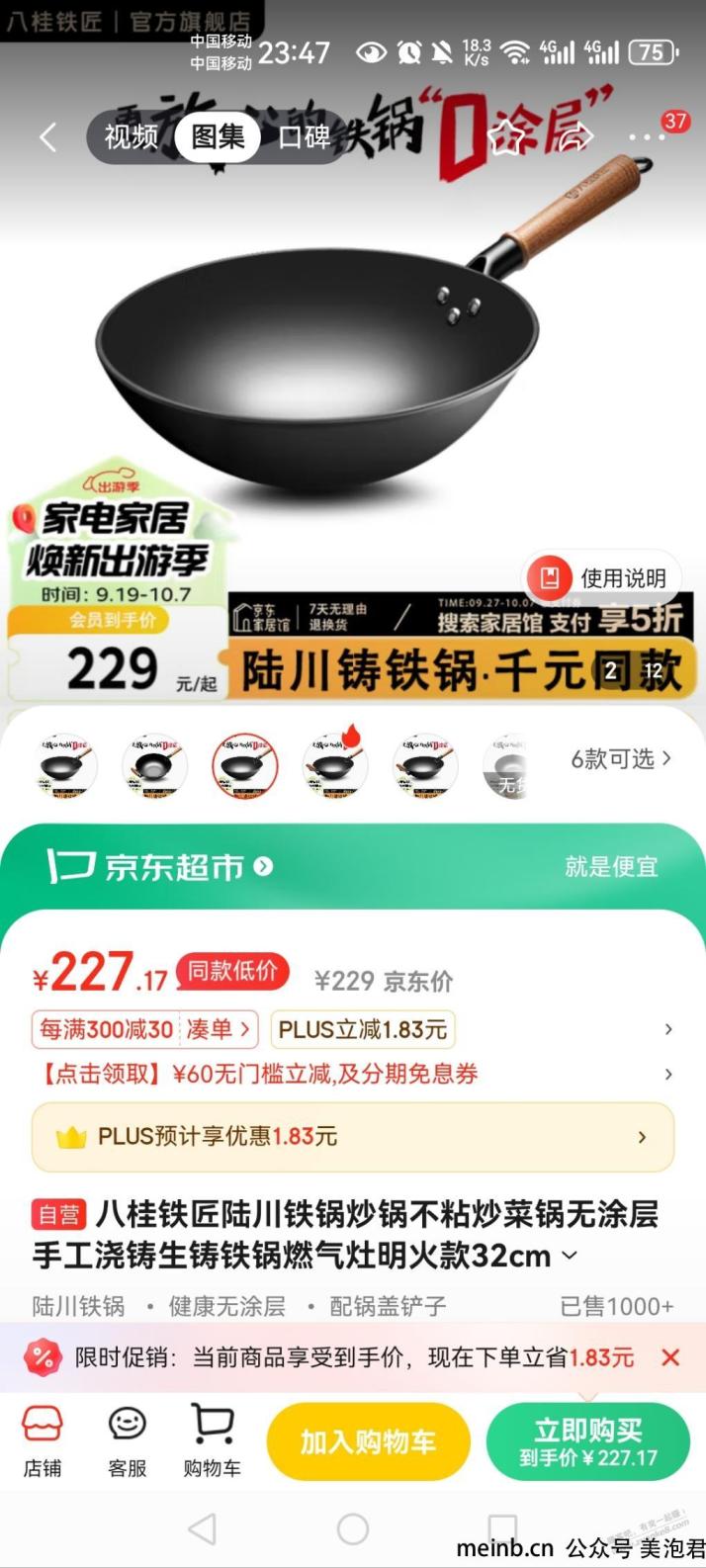Open the three-dot more menu

tap(647, 136)
